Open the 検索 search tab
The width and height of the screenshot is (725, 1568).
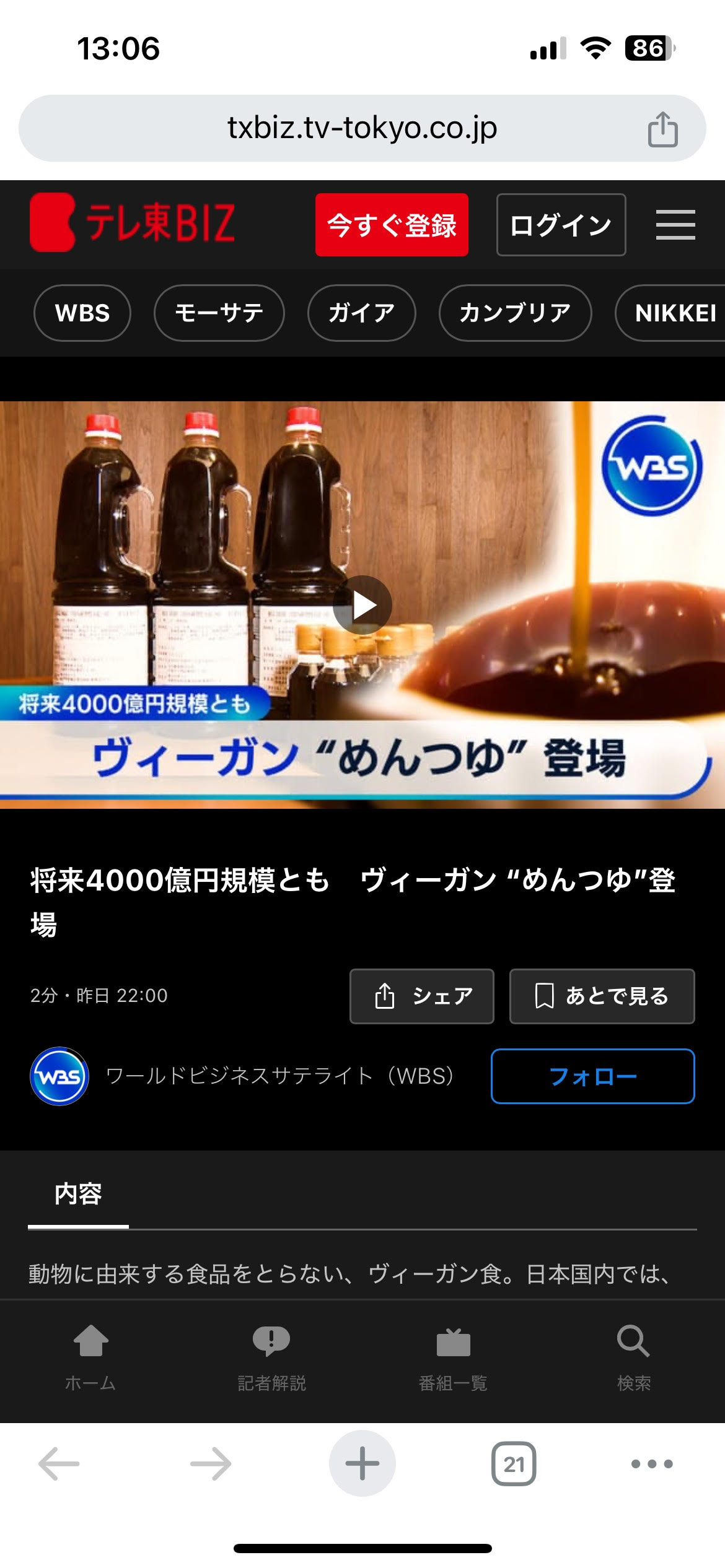click(x=633, y=1357)
